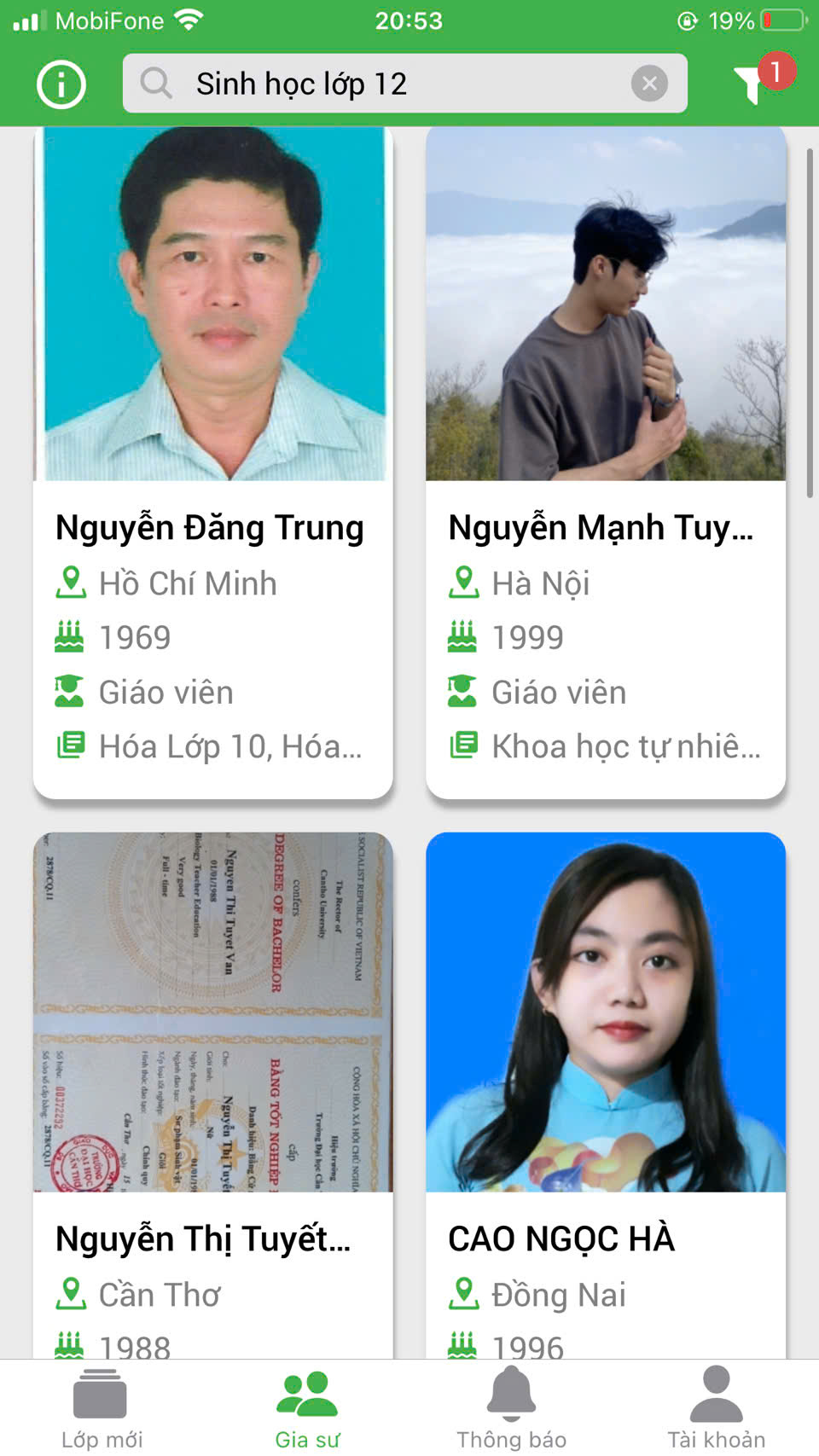Switch to the Lớp mới tab
819x1456 pixels.
102,1409
